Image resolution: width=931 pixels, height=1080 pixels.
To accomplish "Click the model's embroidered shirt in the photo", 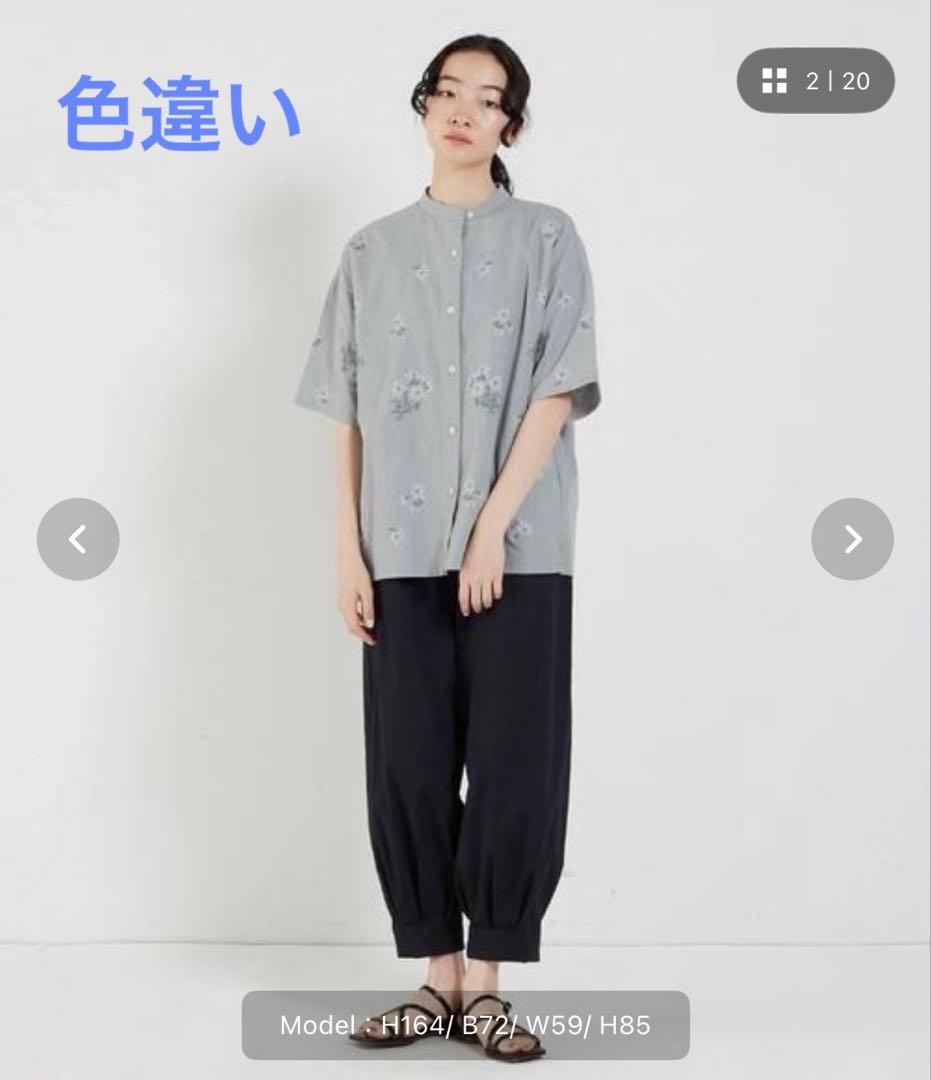I will click(x=450, y=380).
